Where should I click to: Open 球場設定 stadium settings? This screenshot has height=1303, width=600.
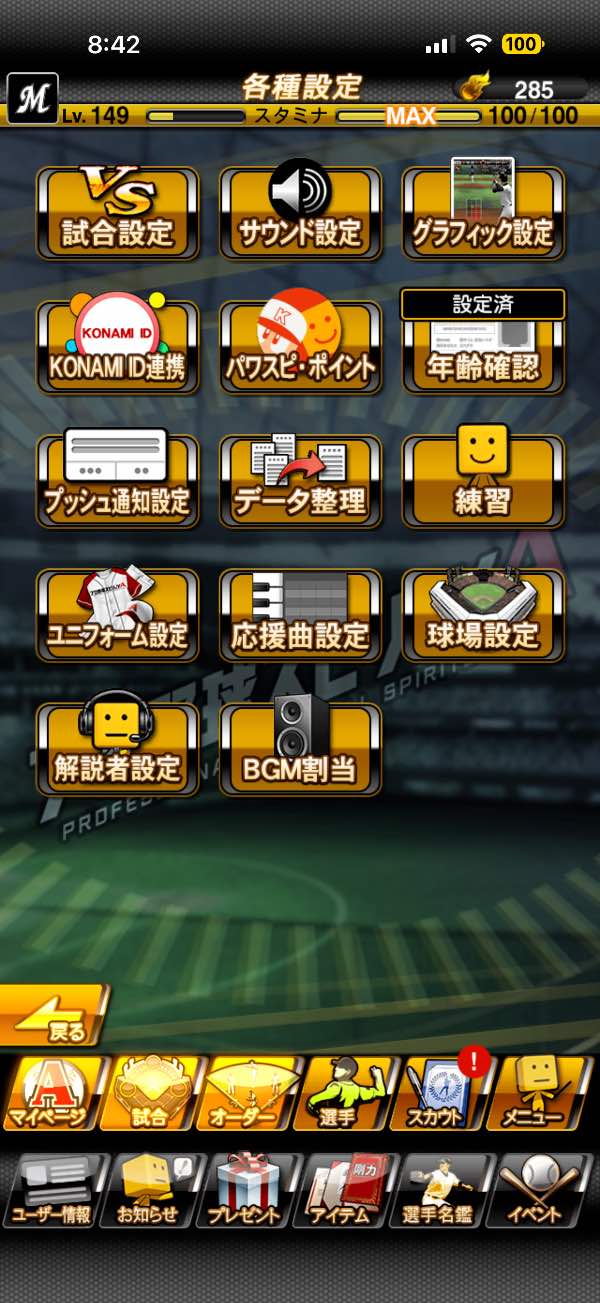pos(483,615)
